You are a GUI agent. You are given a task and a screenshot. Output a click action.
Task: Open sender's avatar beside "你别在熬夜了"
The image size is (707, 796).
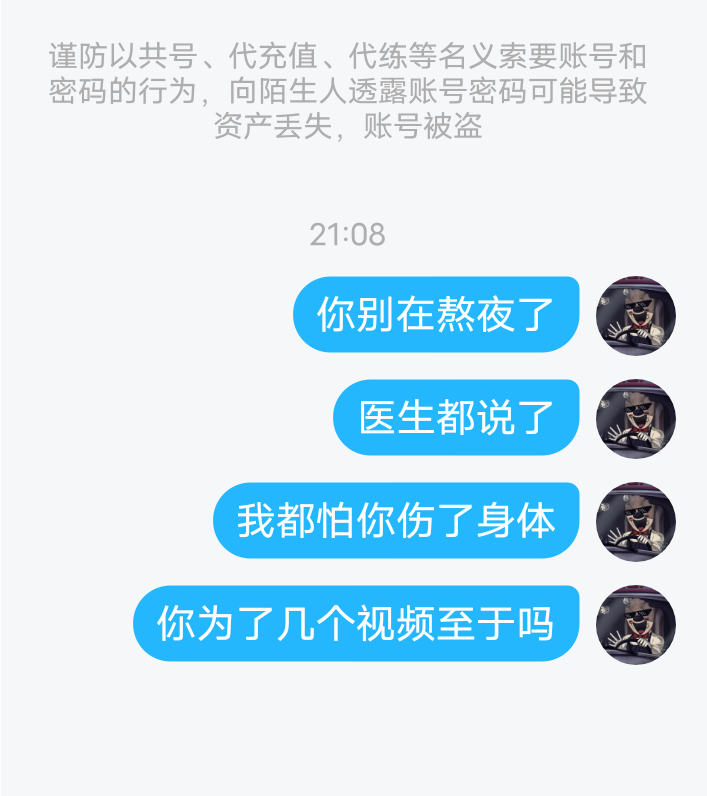click(636, 315)
